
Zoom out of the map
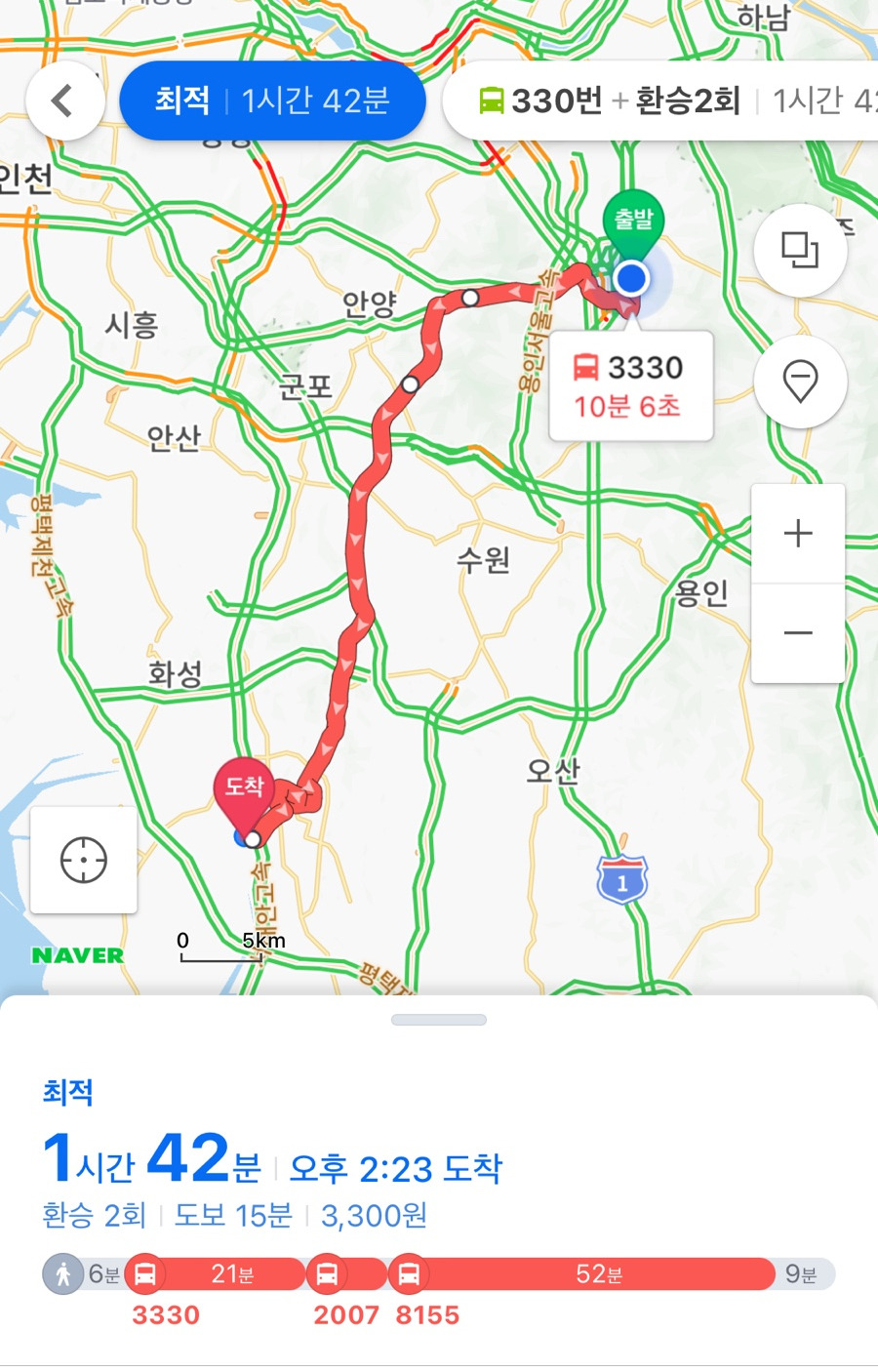pyautogui.click(x=798, y=633)
